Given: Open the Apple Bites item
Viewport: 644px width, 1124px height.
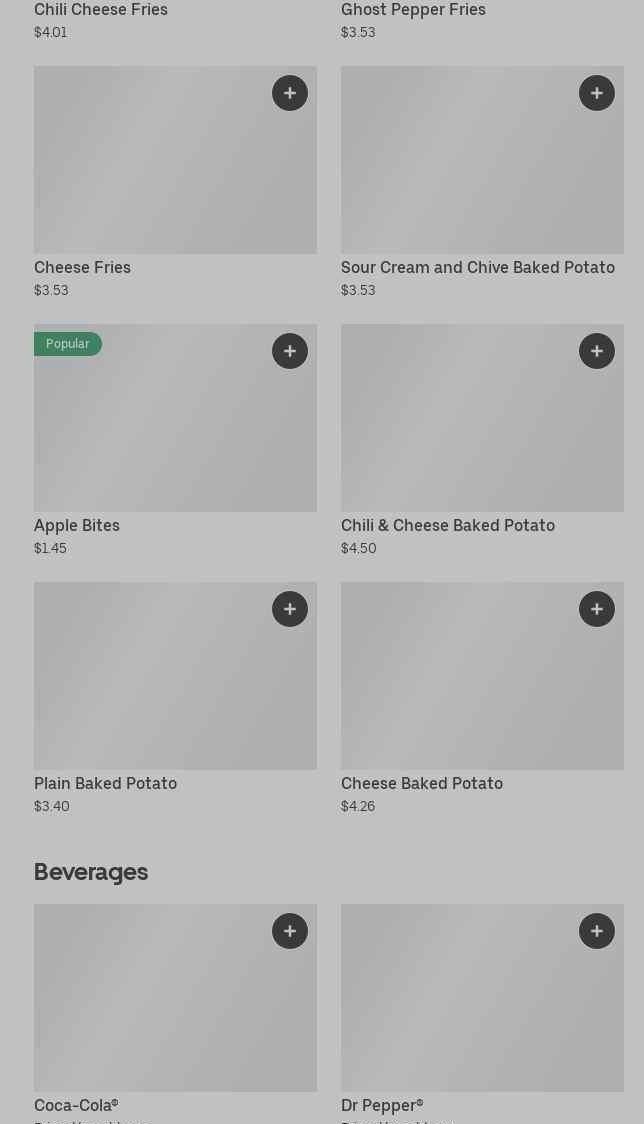Looking at the screenshot, I should (x=150, y=430).
